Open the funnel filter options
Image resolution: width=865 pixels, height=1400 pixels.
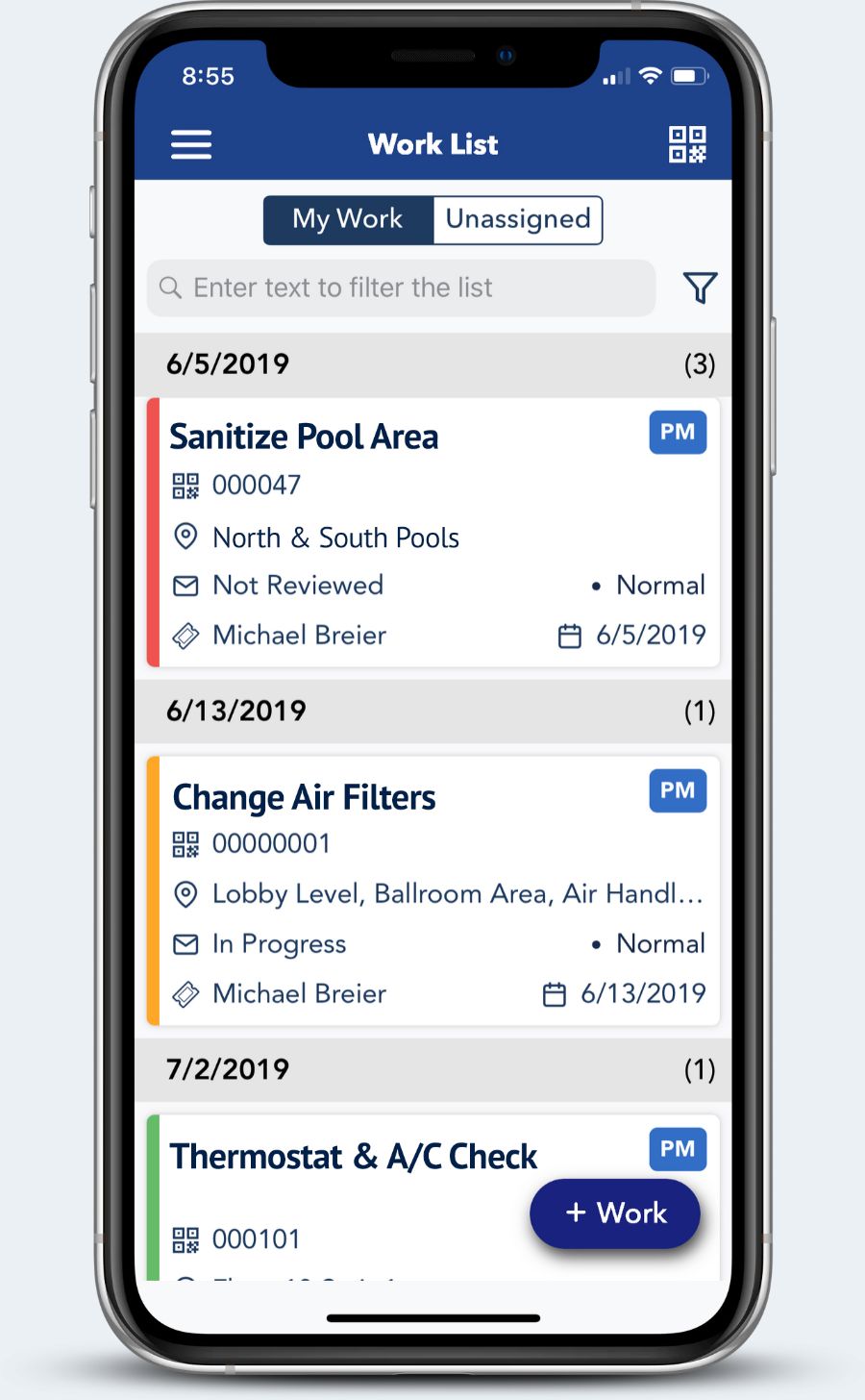tap(700, 287)
